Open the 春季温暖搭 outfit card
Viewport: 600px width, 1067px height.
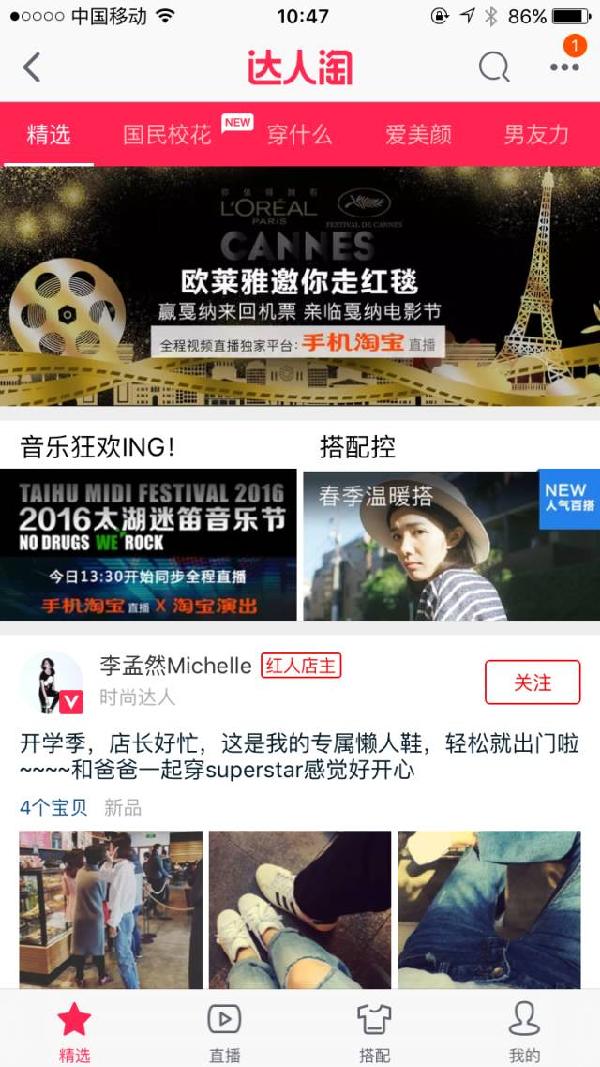pyautogui.click(x=451, y=545)
